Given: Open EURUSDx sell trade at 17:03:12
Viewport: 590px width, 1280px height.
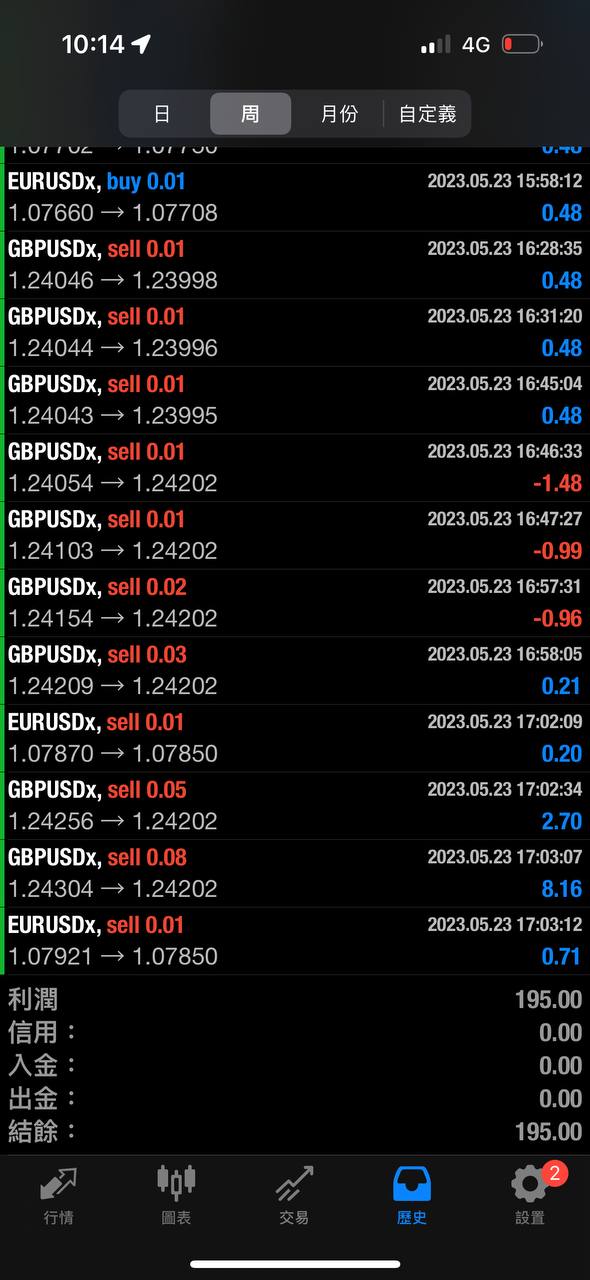Looking at the screenshot, I should pyautogui.click(x=295, y=941).
